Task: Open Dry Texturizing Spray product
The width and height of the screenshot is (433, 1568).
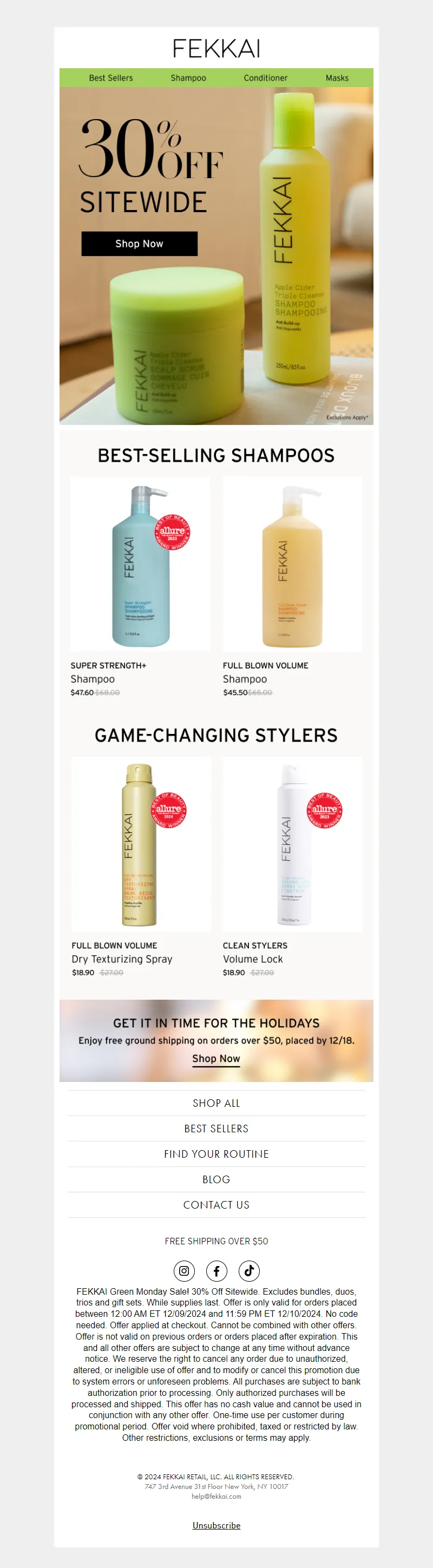Action: click(x=141, y=844)
